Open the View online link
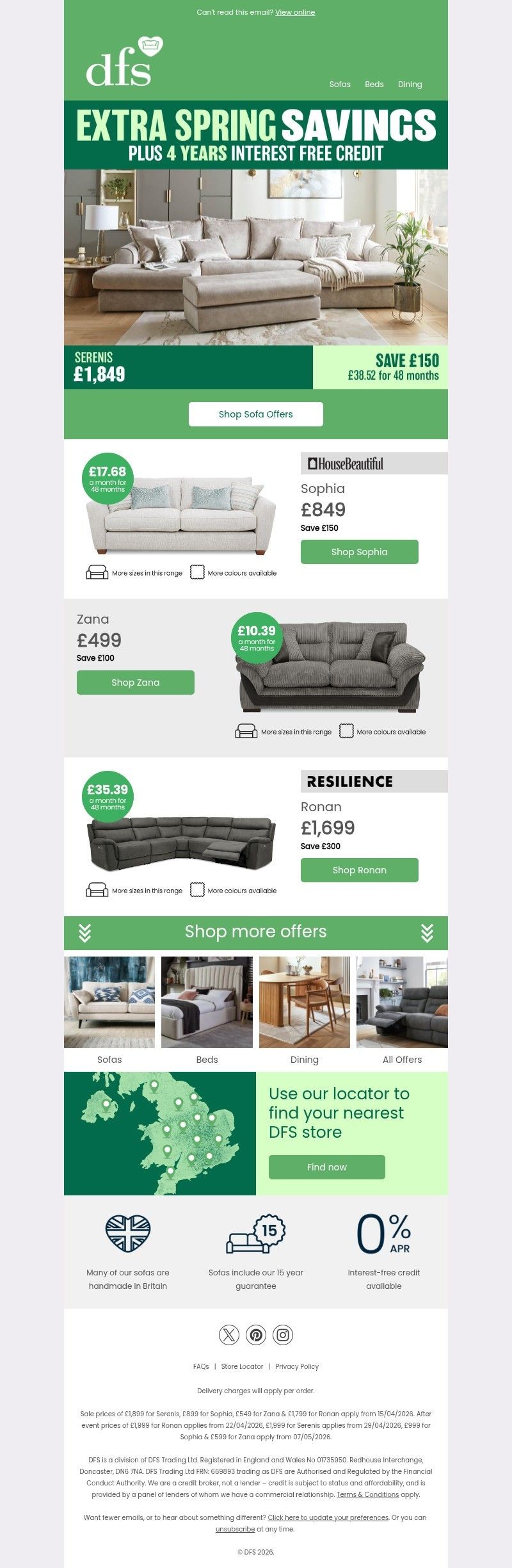Viewport: 512px width, 1568px height. (295, 12)
